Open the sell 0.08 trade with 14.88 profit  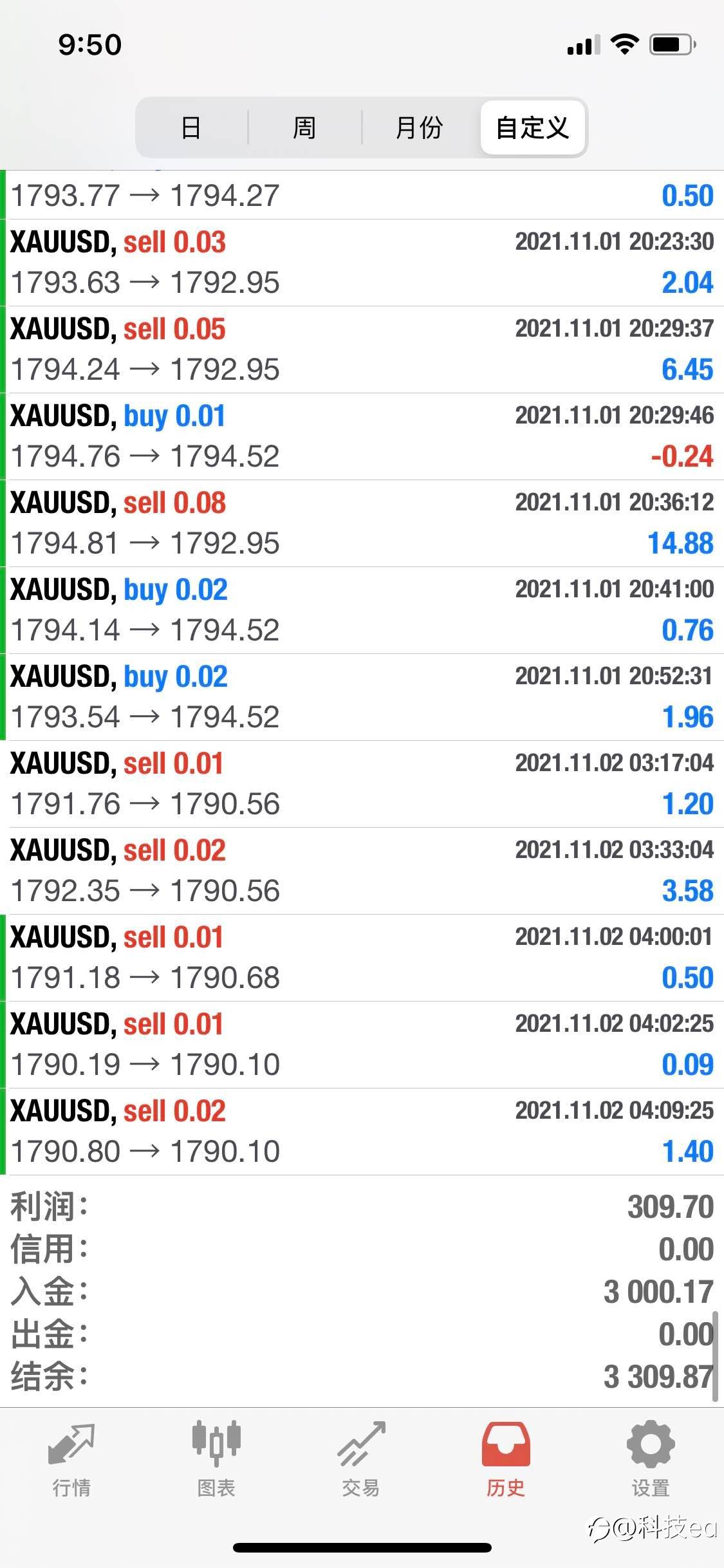pos(362,523)
